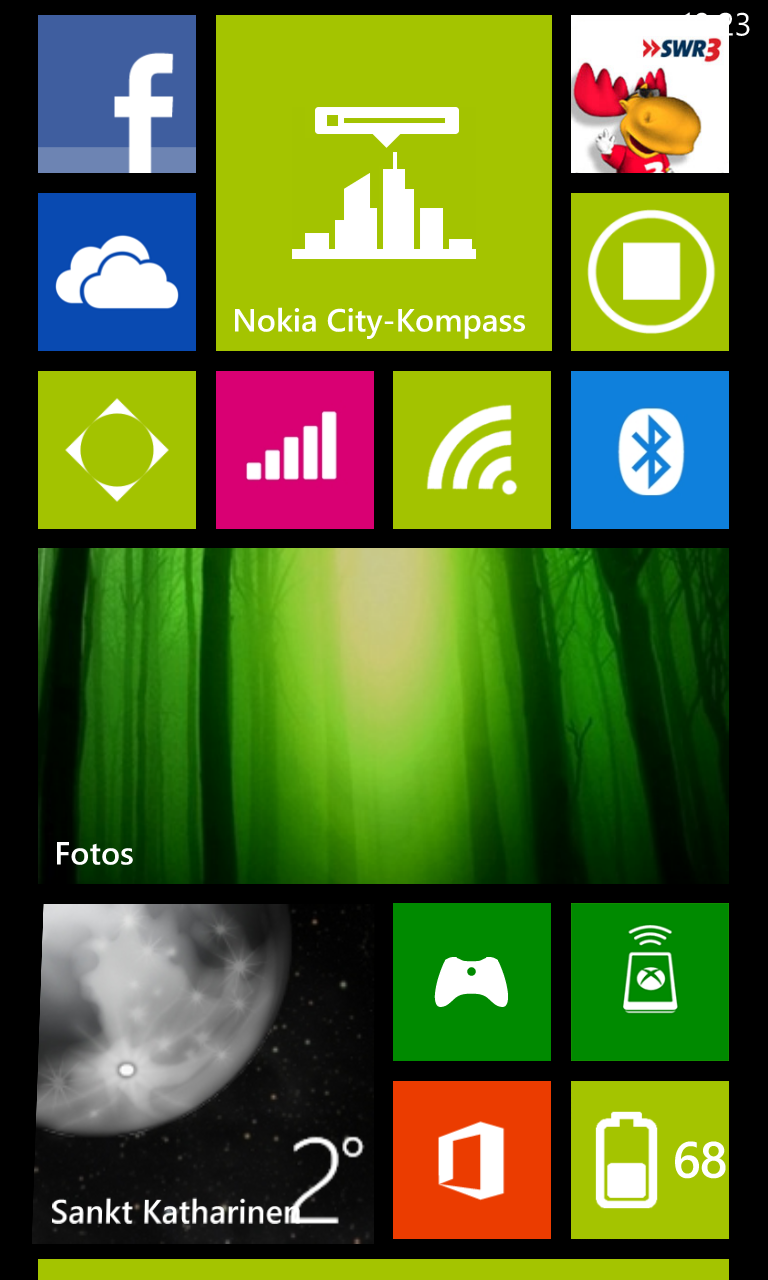Launch Nokia City-Kompass
768x1280 pixels.
pyautogui.click(x=384, y=183)
